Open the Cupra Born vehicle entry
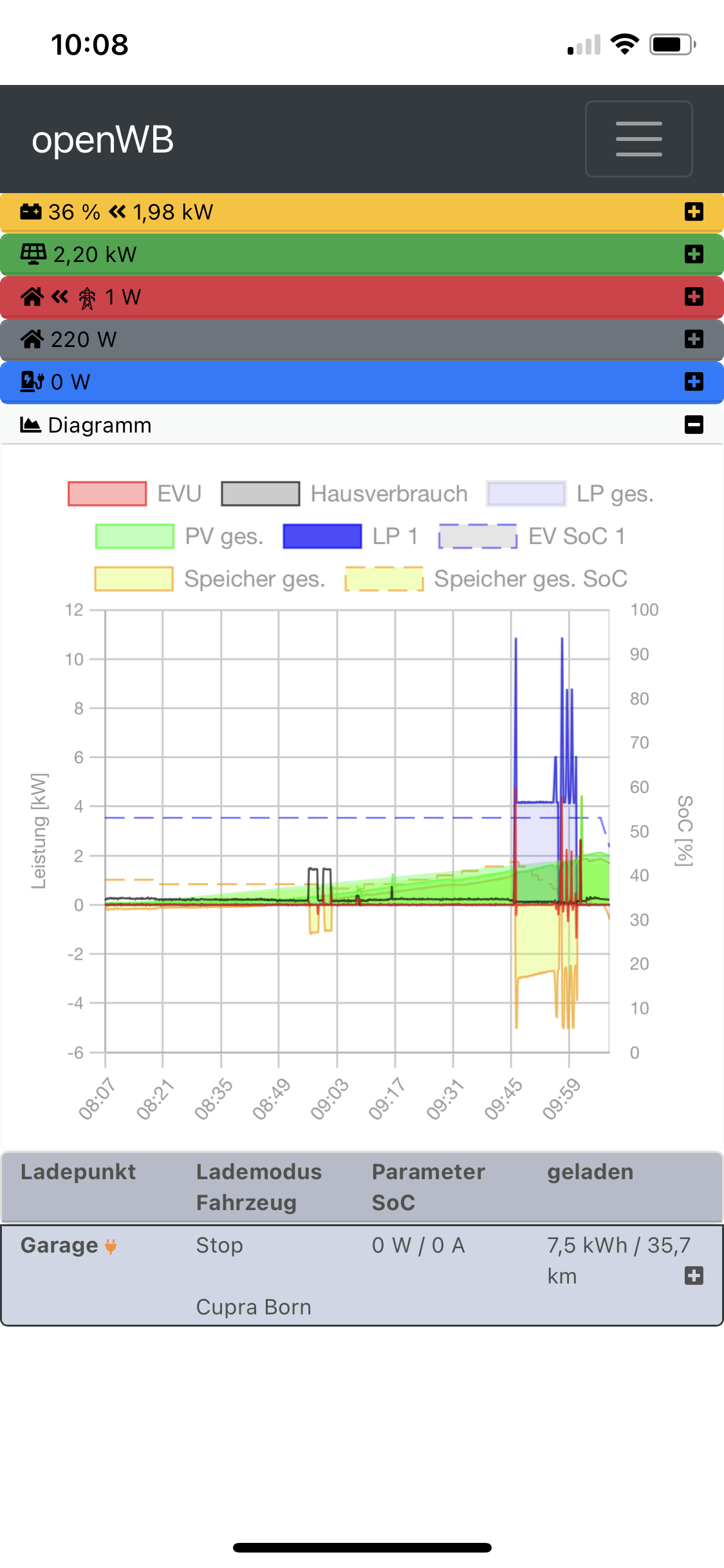 point(254,1307)
